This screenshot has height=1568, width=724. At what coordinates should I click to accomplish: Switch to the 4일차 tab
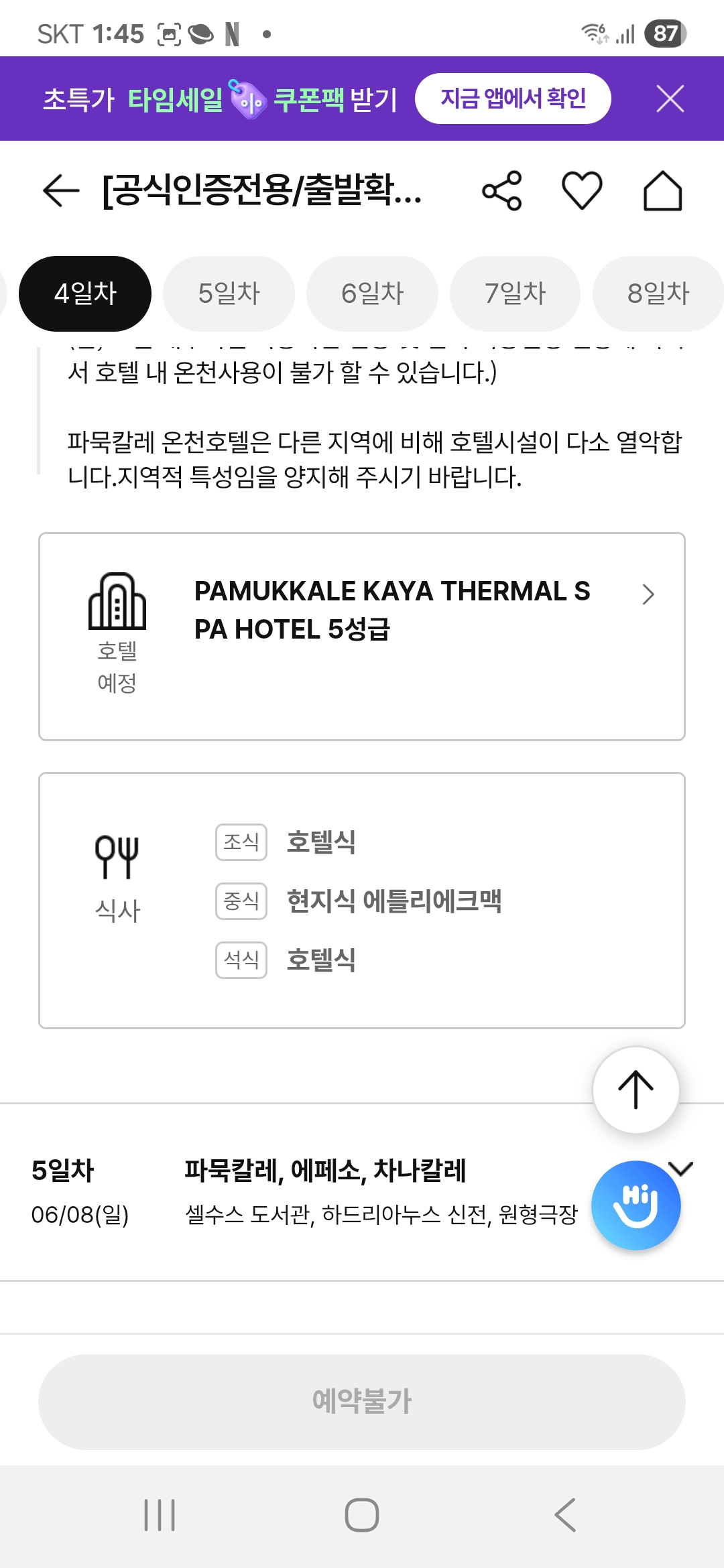pyautogui.click(x=85, y=293)
